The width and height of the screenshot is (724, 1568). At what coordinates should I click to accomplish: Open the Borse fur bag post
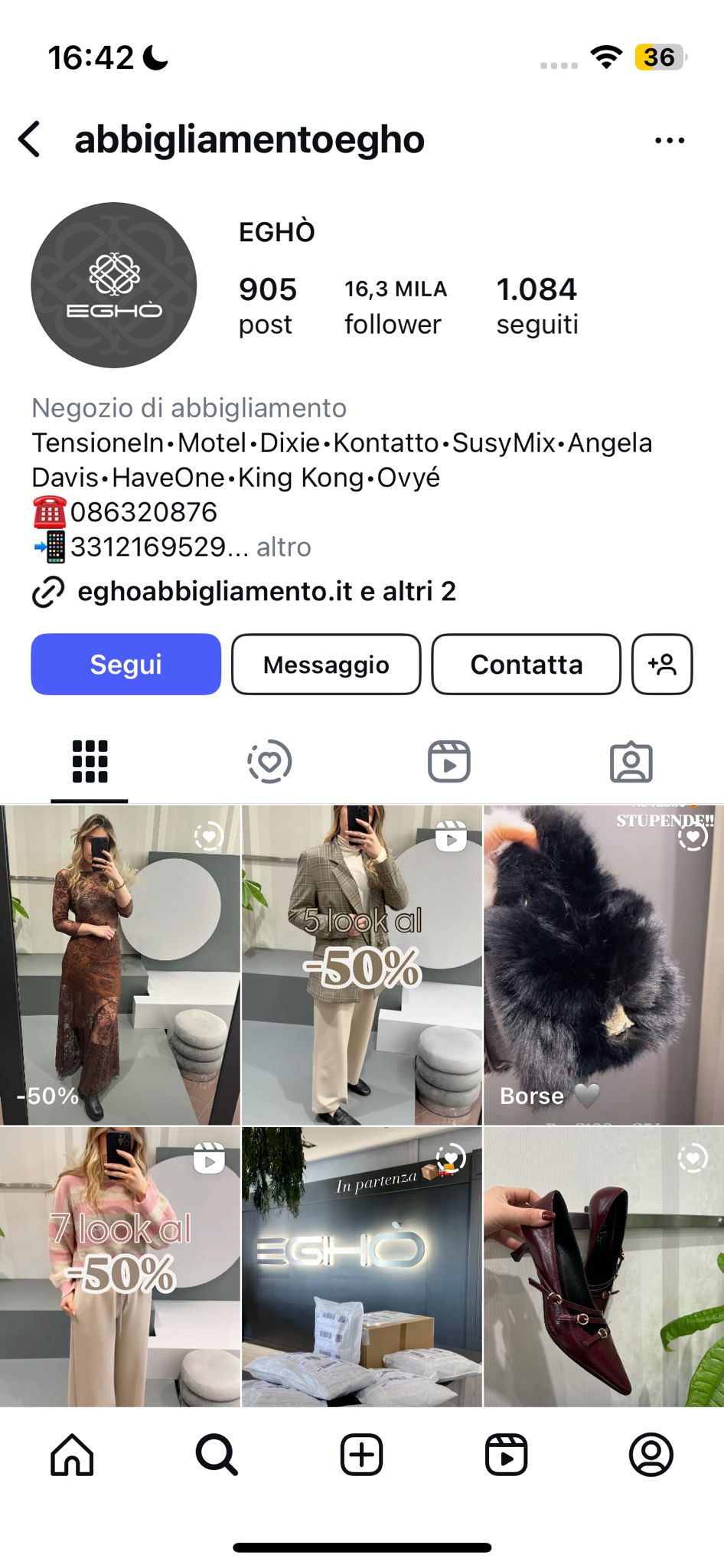603,965
